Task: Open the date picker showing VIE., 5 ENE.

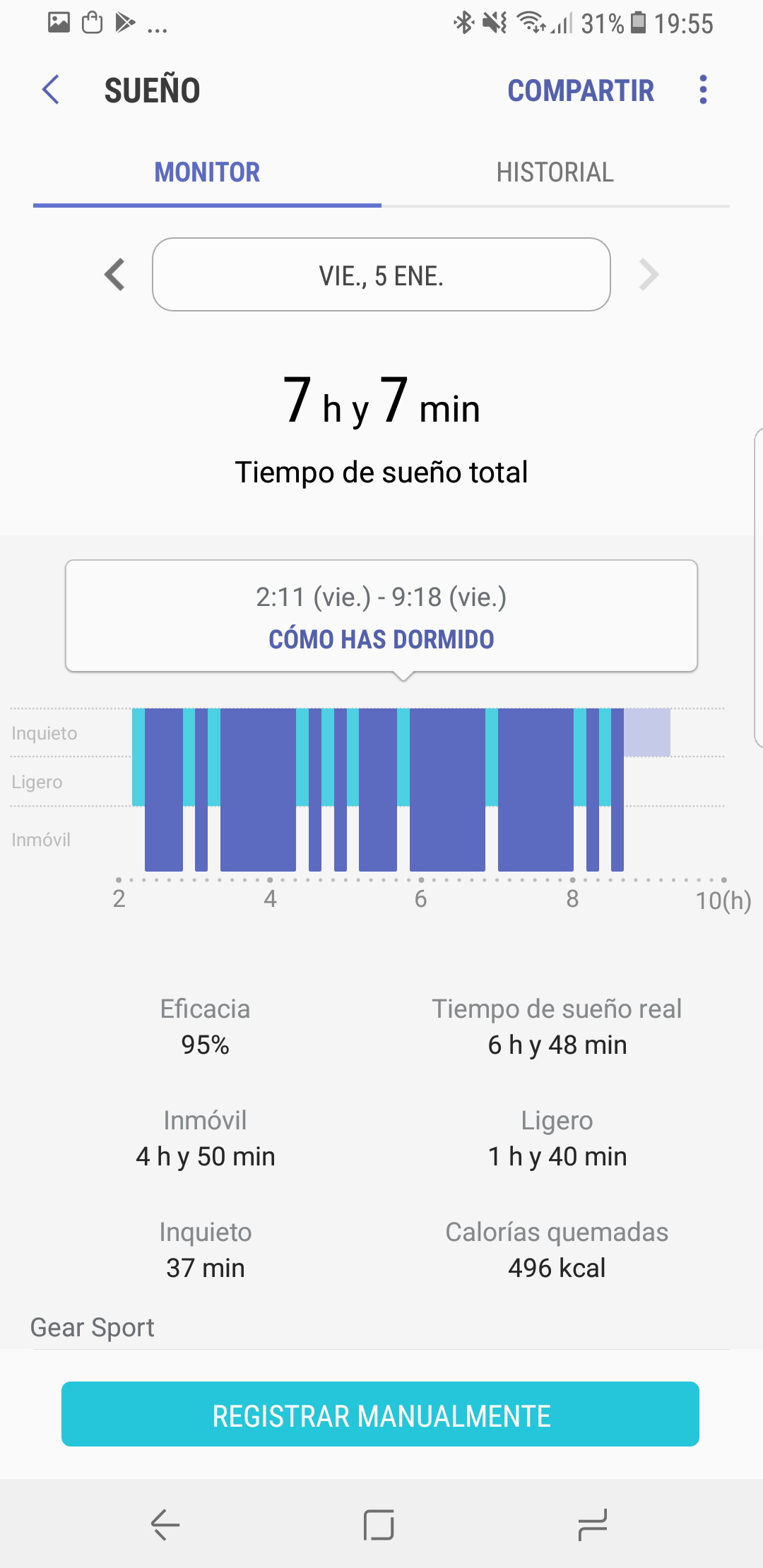Action: point(381,275)
